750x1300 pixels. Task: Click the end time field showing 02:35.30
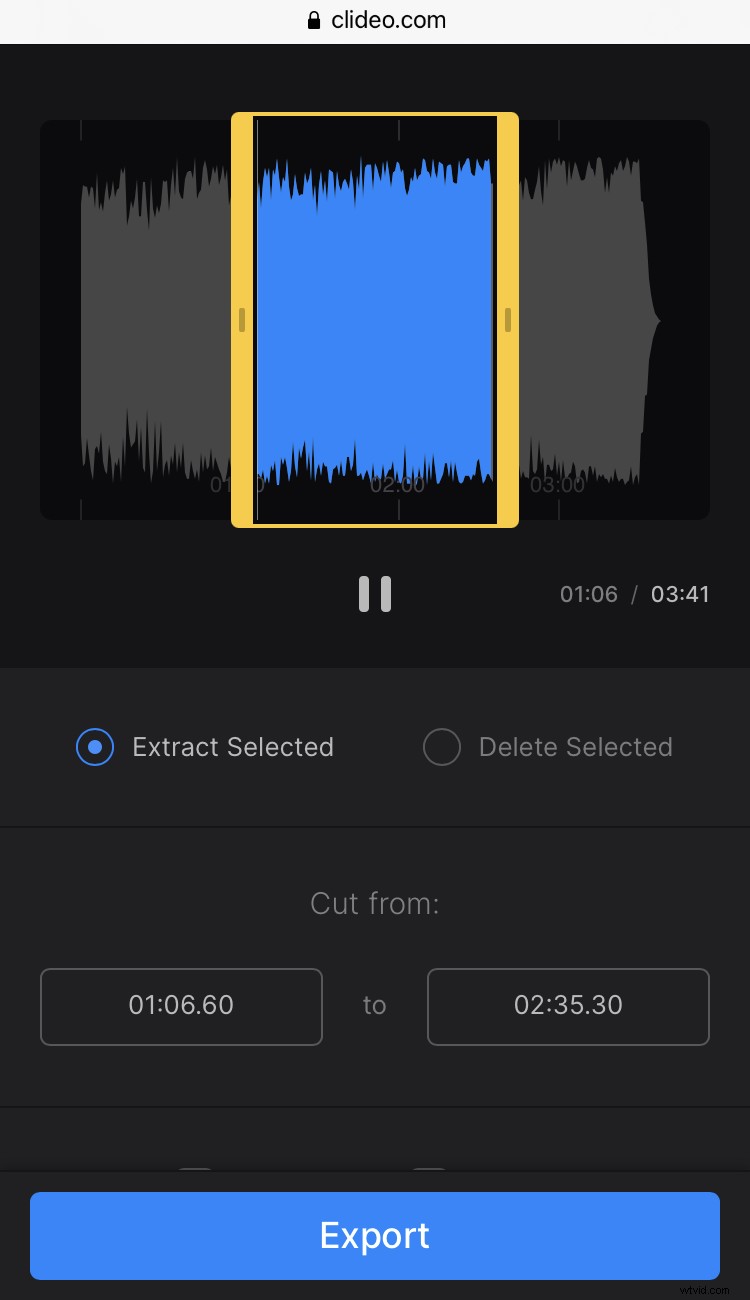[x=568, y=1006]
